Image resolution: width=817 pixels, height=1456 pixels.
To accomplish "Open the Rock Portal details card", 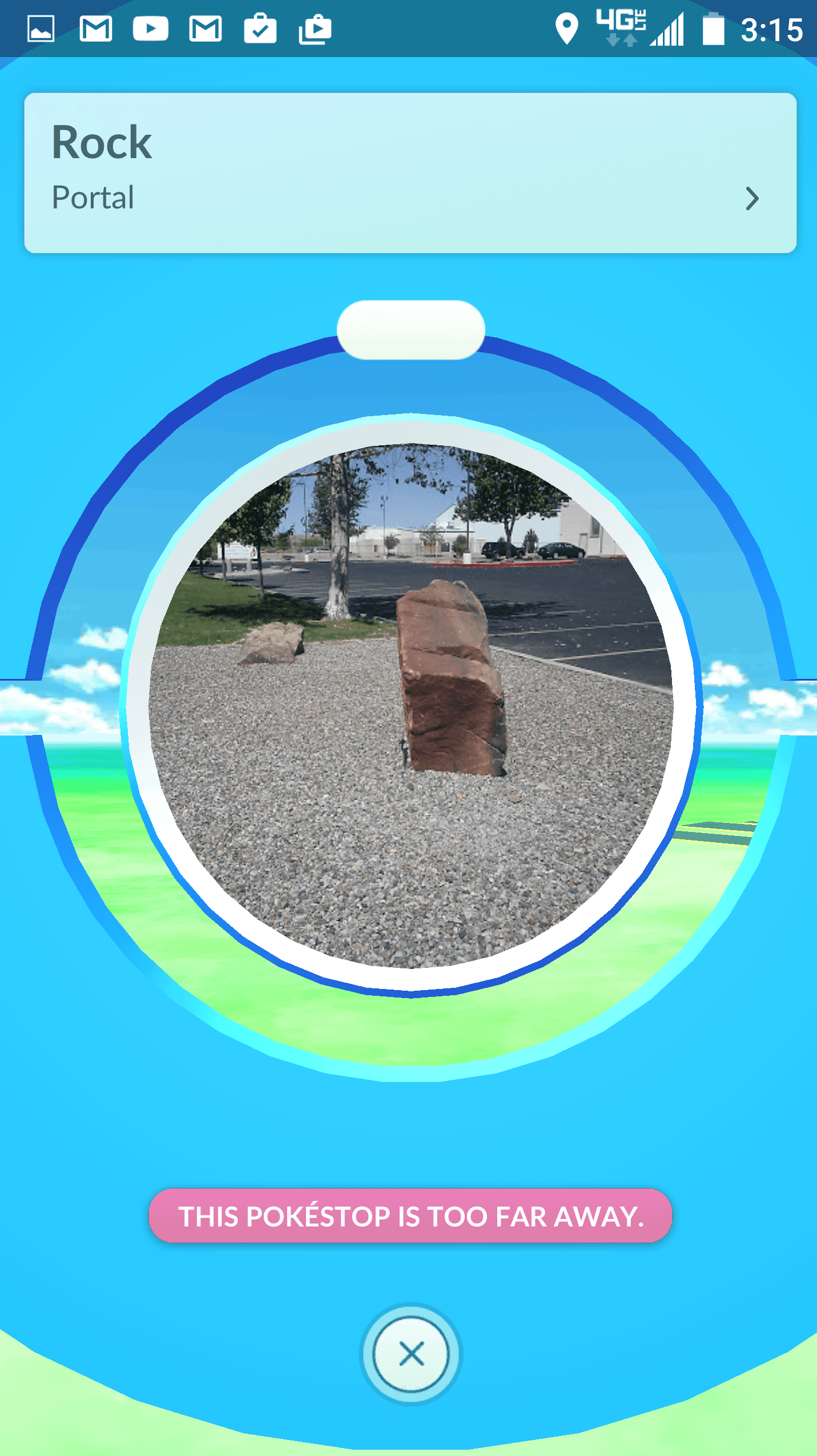I will point(410,173).
